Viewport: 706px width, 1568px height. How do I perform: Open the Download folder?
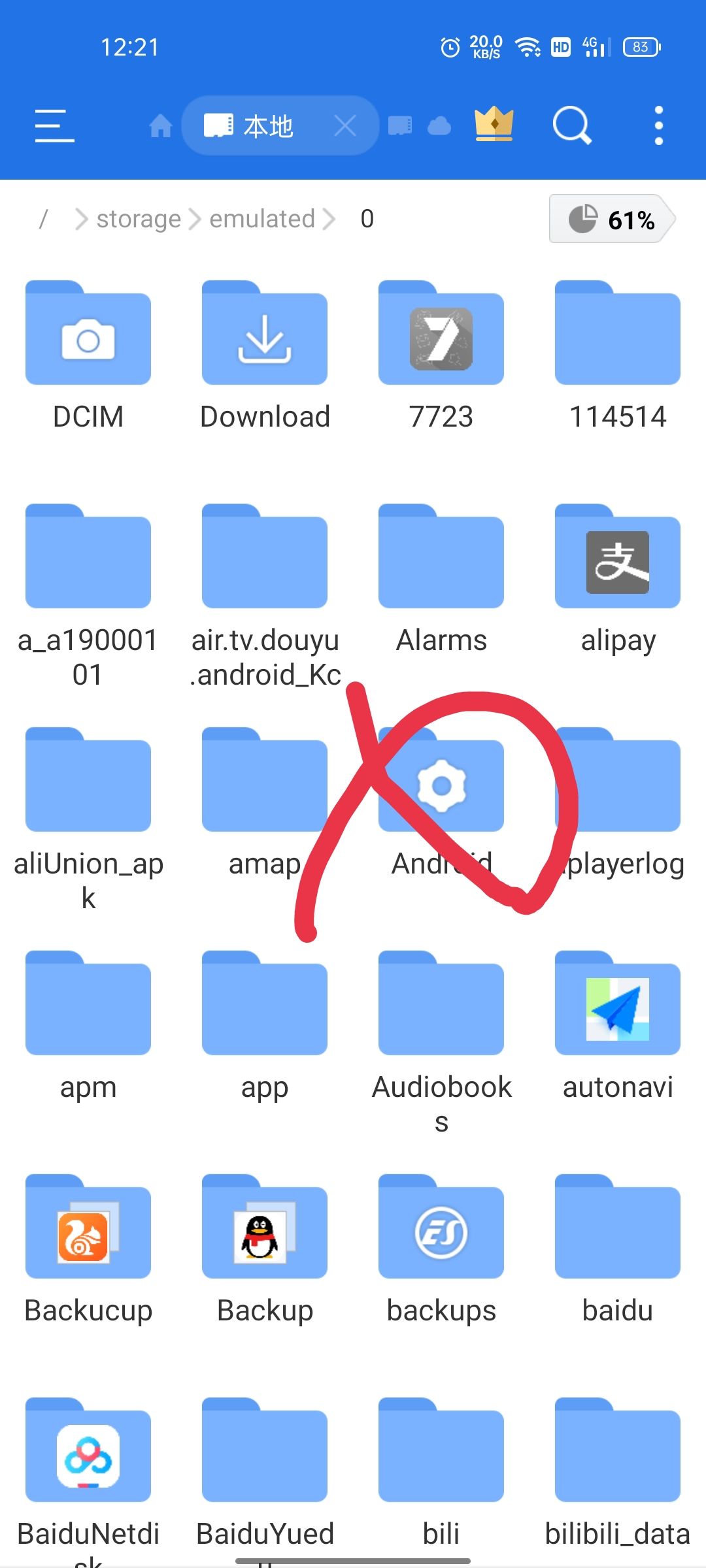[265, 356]
